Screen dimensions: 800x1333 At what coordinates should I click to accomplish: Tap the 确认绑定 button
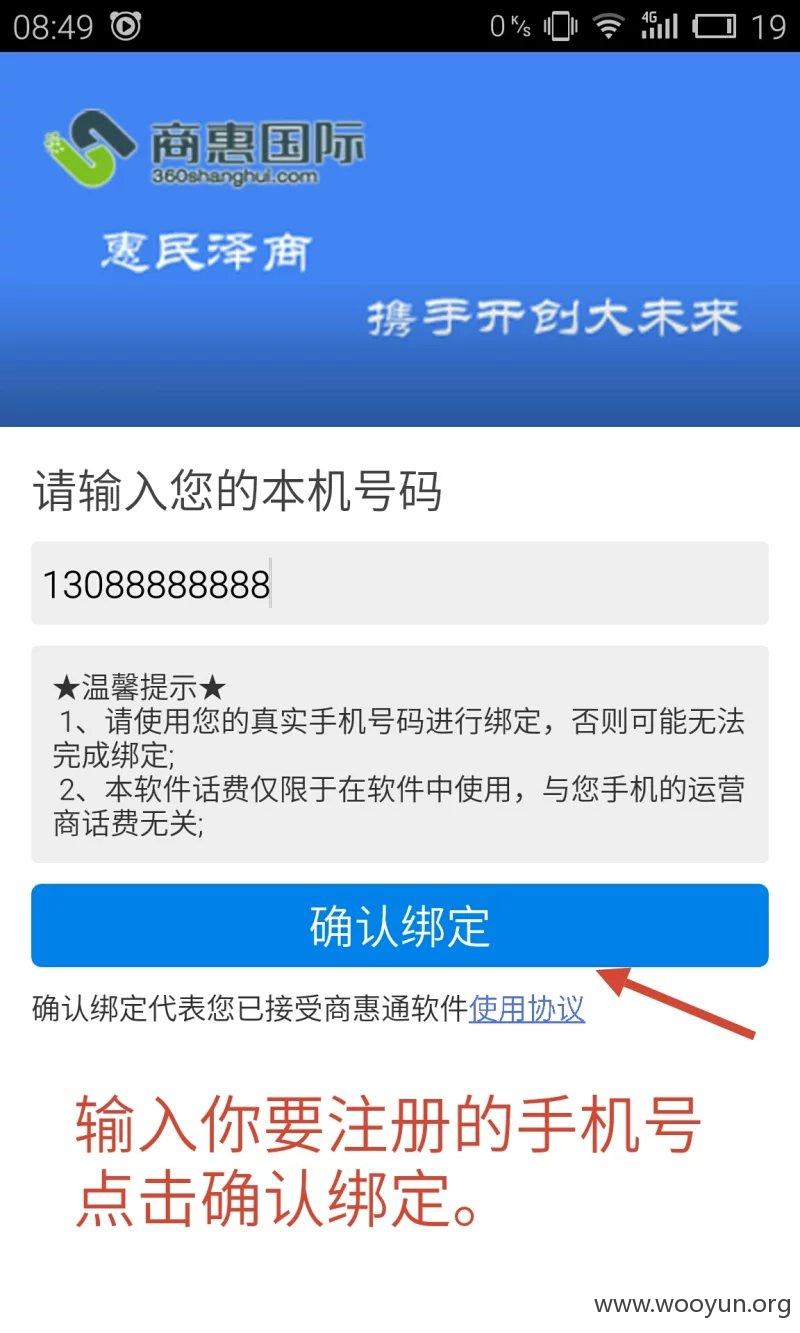click(400, 926)
